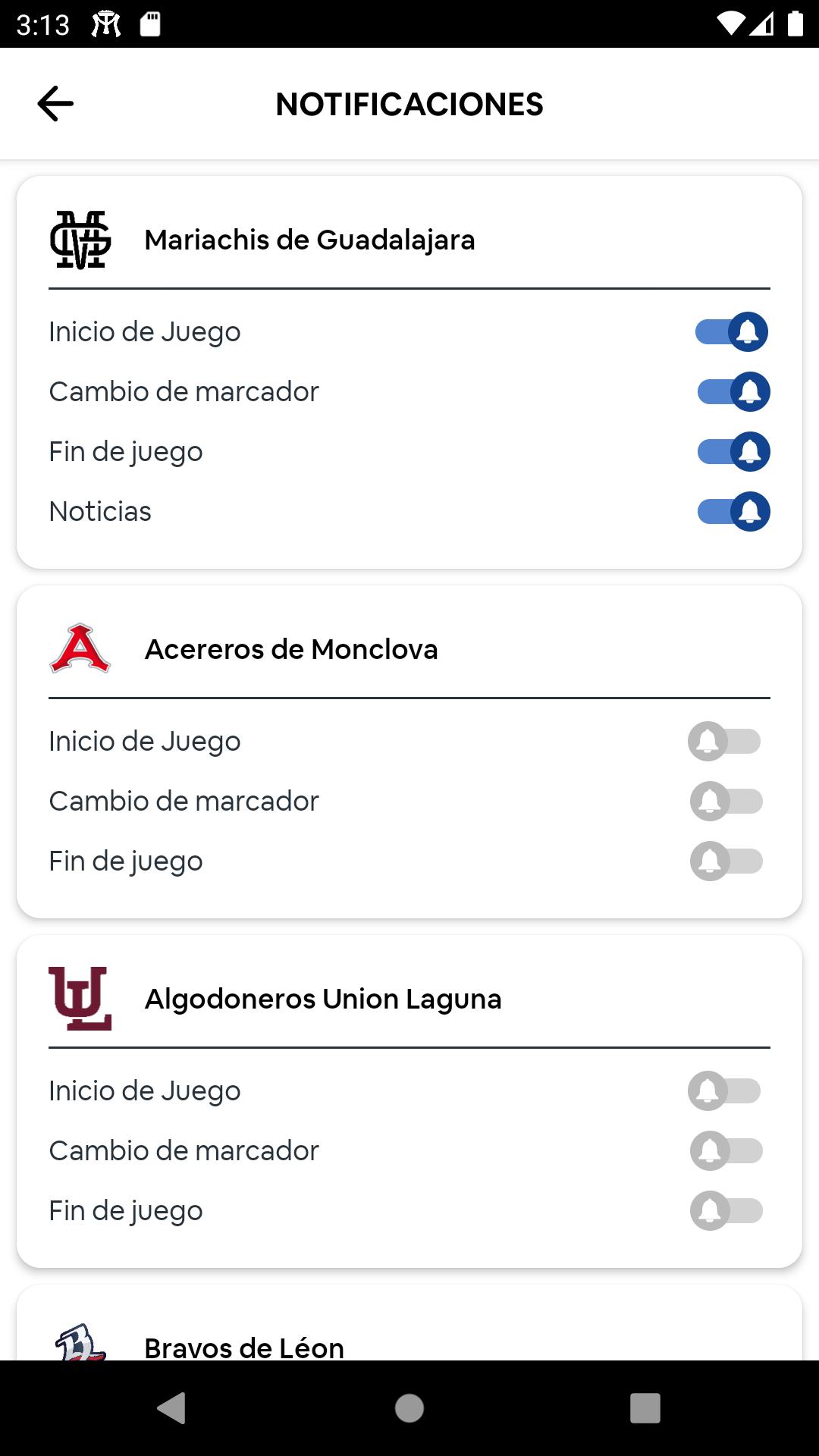Screen dimensions: 819x1456
Task: Enable Acereros de Monclova Fin de juego
Action: coord(726,861)
